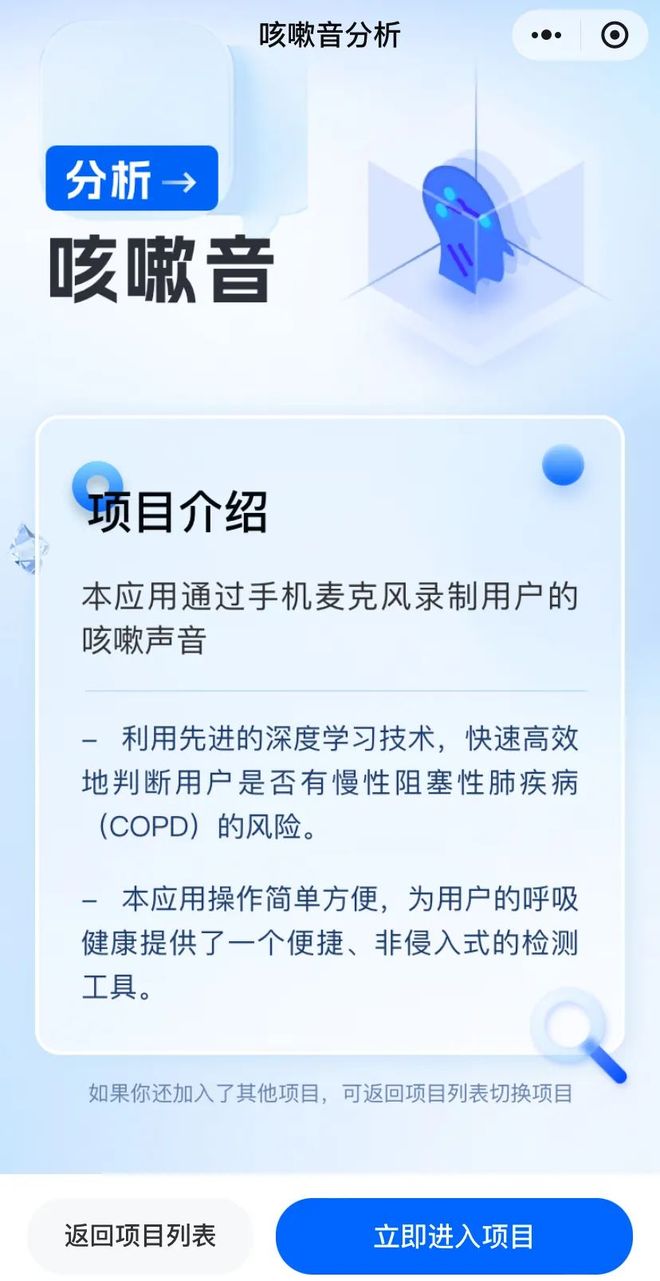This screenshot has width=660, height=1281.
Task: Open the mini program more-options menu
Action: click(x=546, y=36)
